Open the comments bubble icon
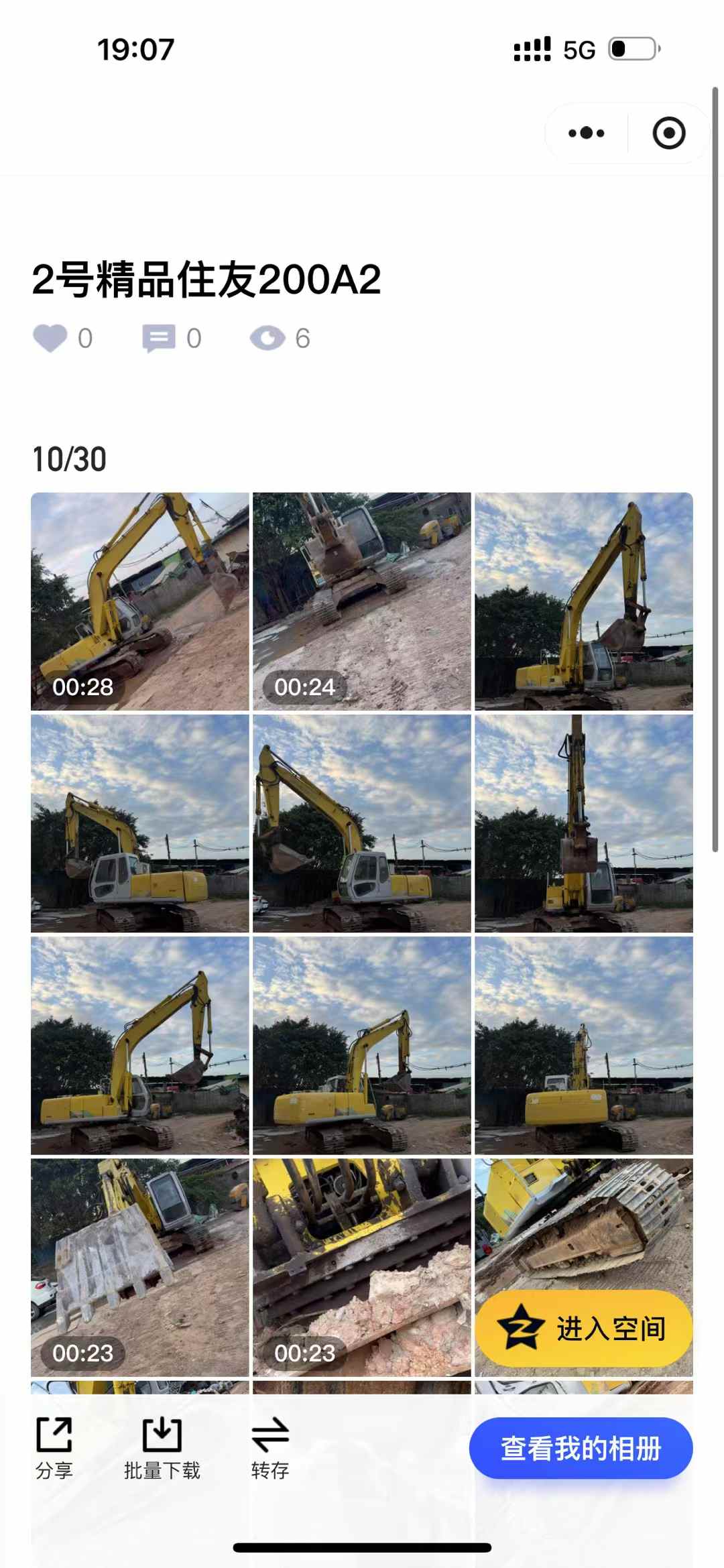Screen dimensions: 724x1568 159,338
